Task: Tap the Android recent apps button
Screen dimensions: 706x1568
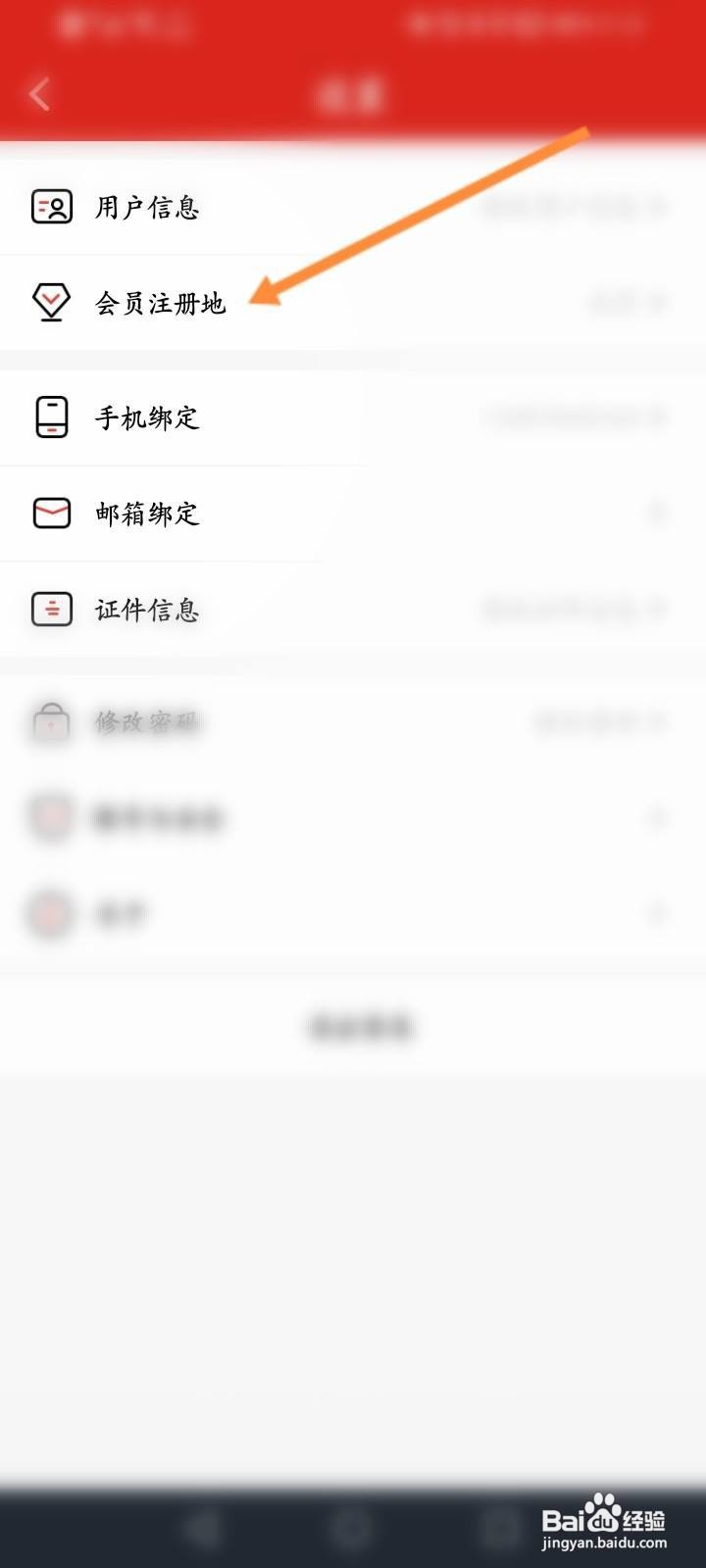Action: click(502, 1527)
